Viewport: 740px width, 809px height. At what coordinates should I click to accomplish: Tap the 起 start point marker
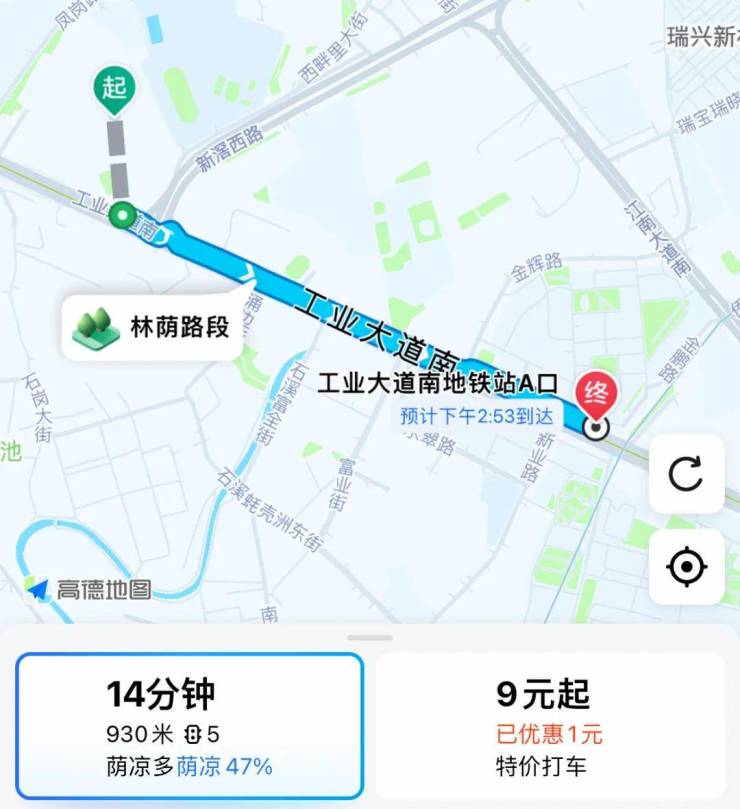coord(114,89)
